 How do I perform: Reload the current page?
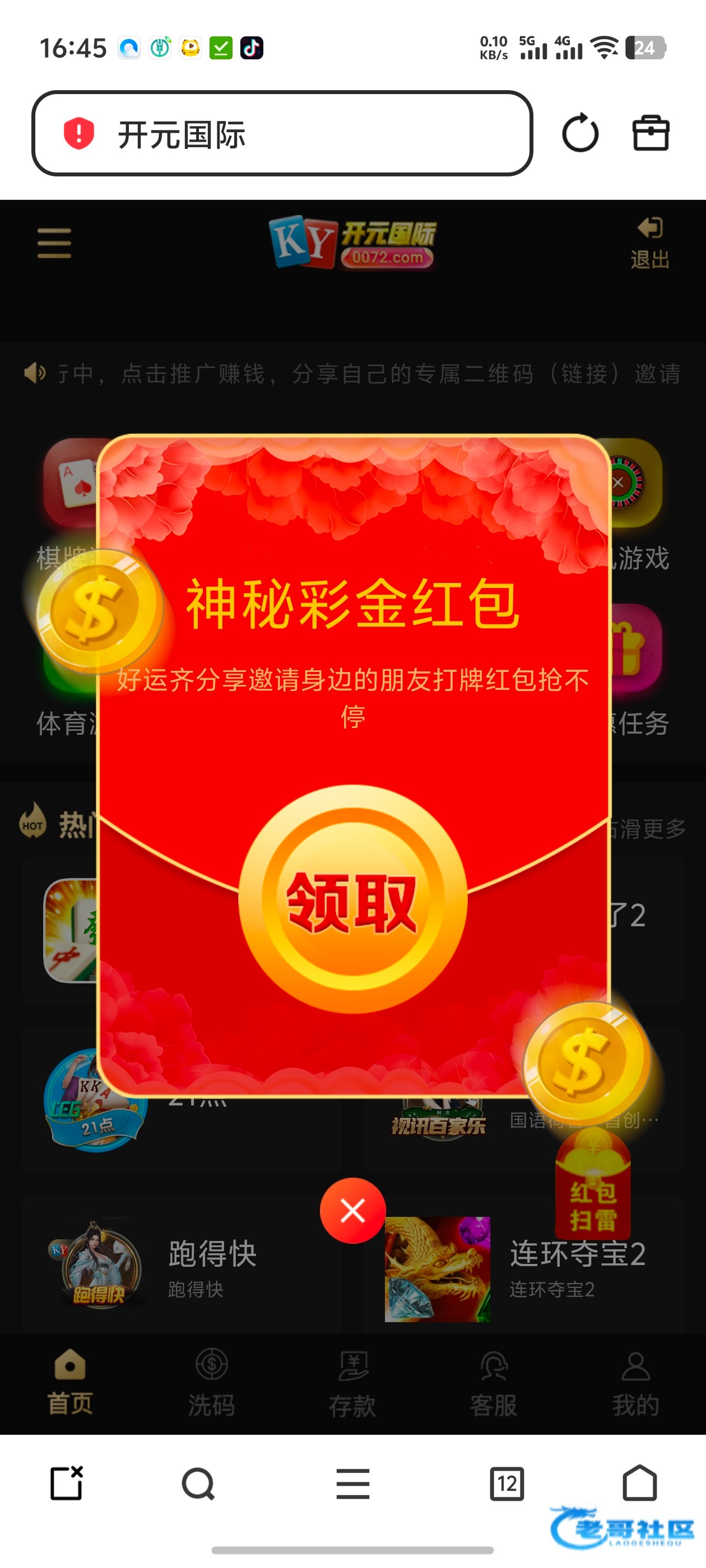tap(580, 133)
